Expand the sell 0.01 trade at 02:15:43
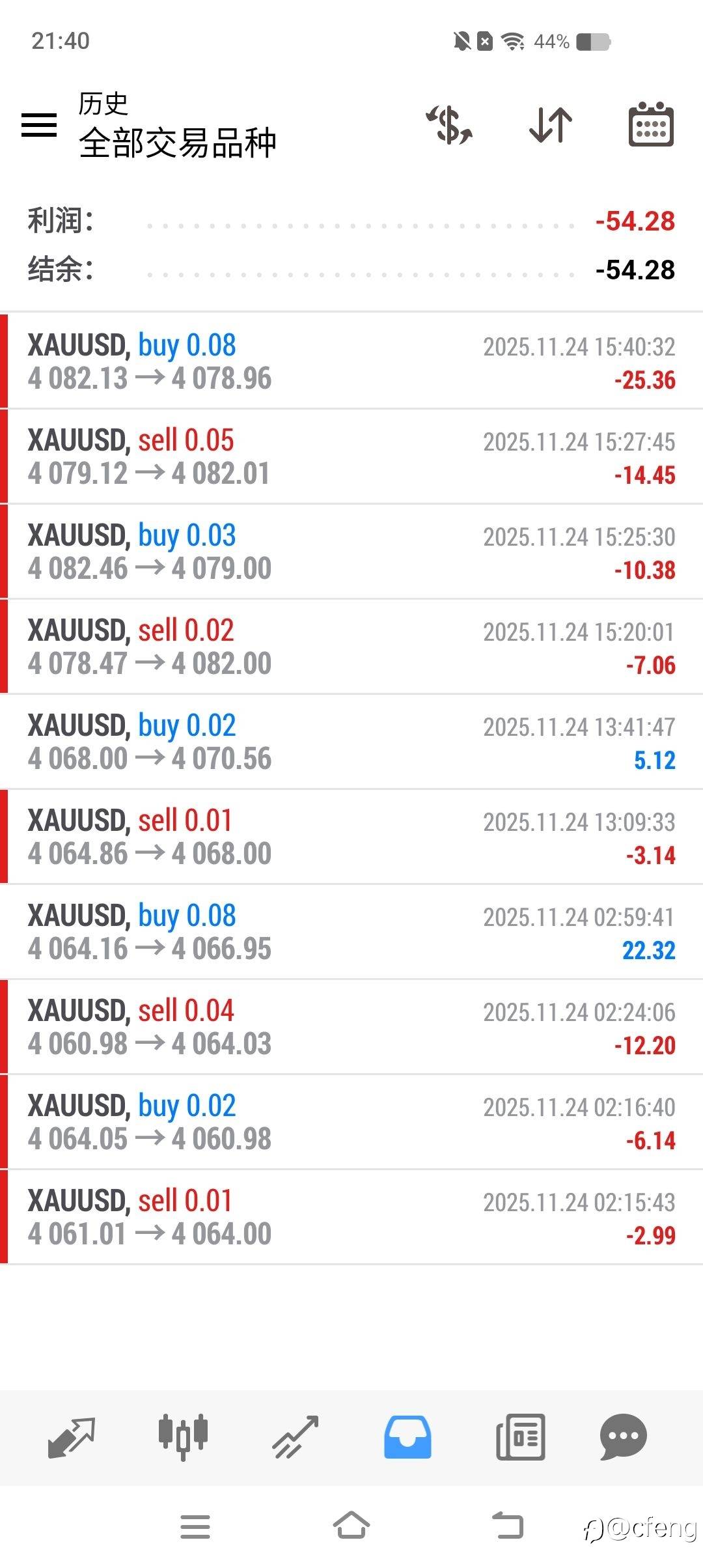 tap(351, 1217)
